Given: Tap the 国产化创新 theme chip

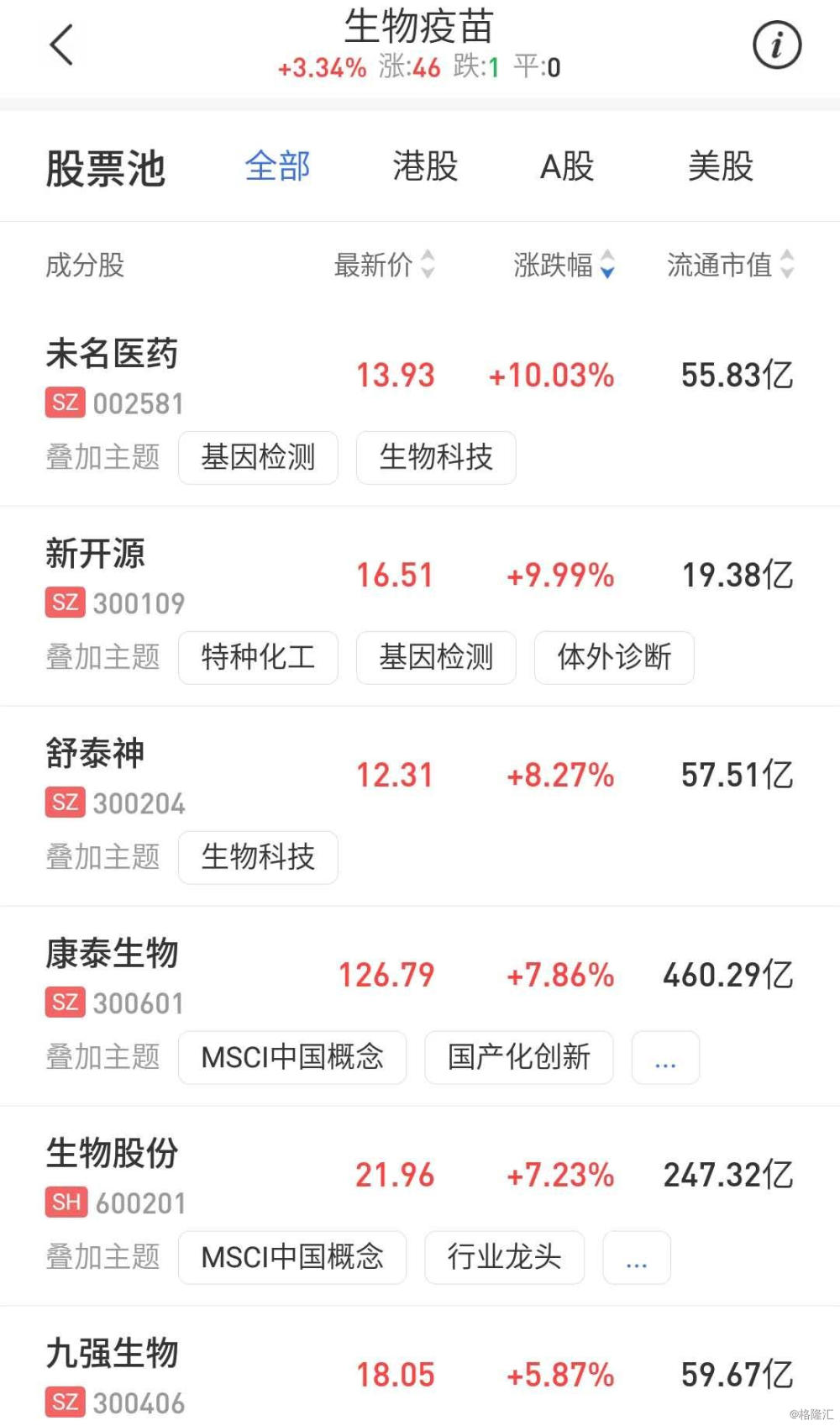Looking at the screenshot, I should point(519,1057).
